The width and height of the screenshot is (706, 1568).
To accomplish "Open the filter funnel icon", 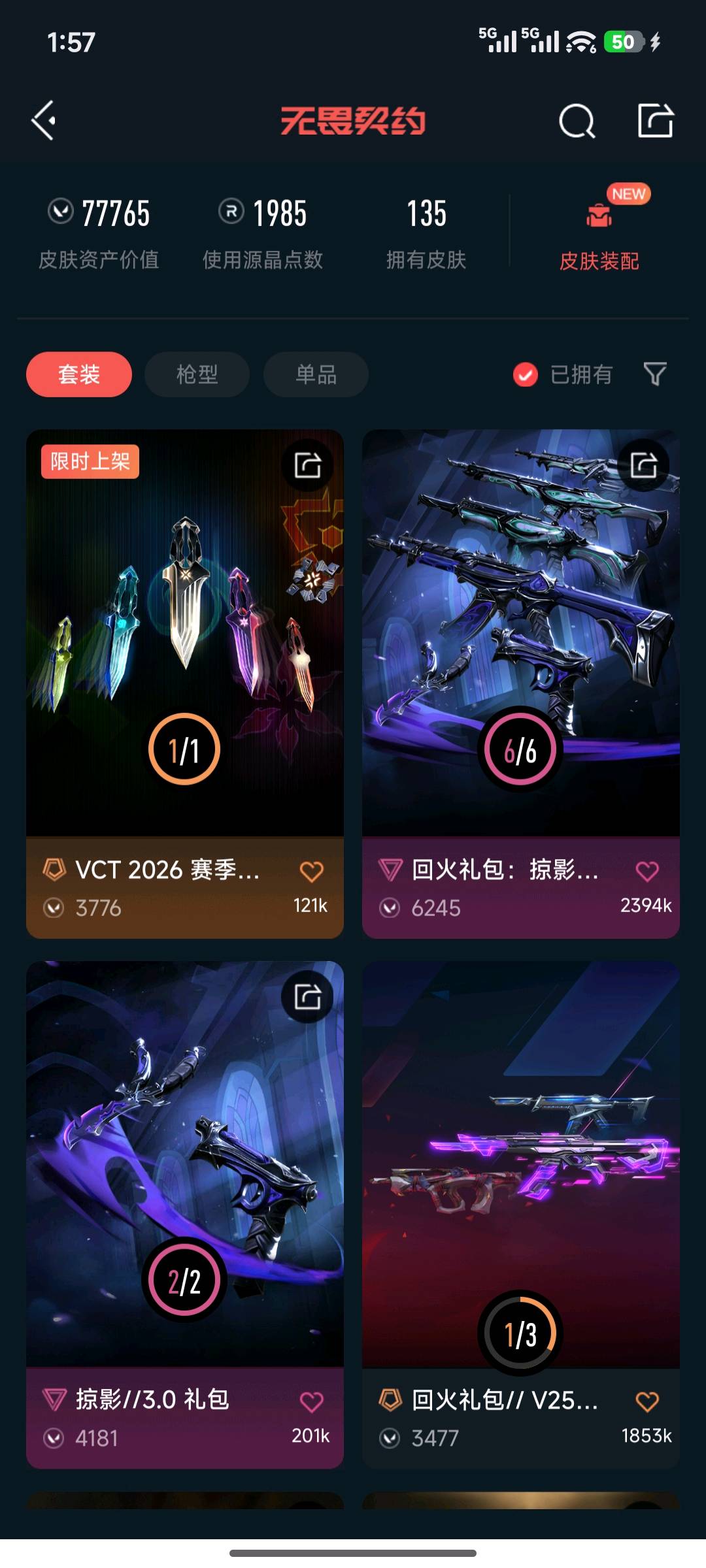I will pyautogui.click(x=655, y=374).
